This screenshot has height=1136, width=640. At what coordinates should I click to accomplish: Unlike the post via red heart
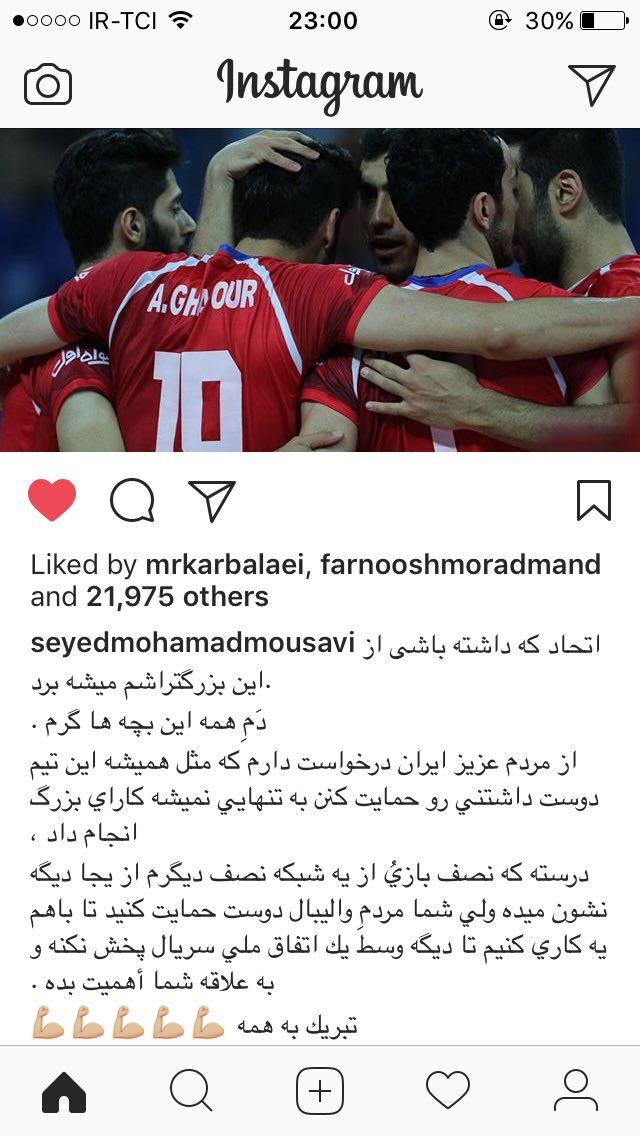coord(52,500)
